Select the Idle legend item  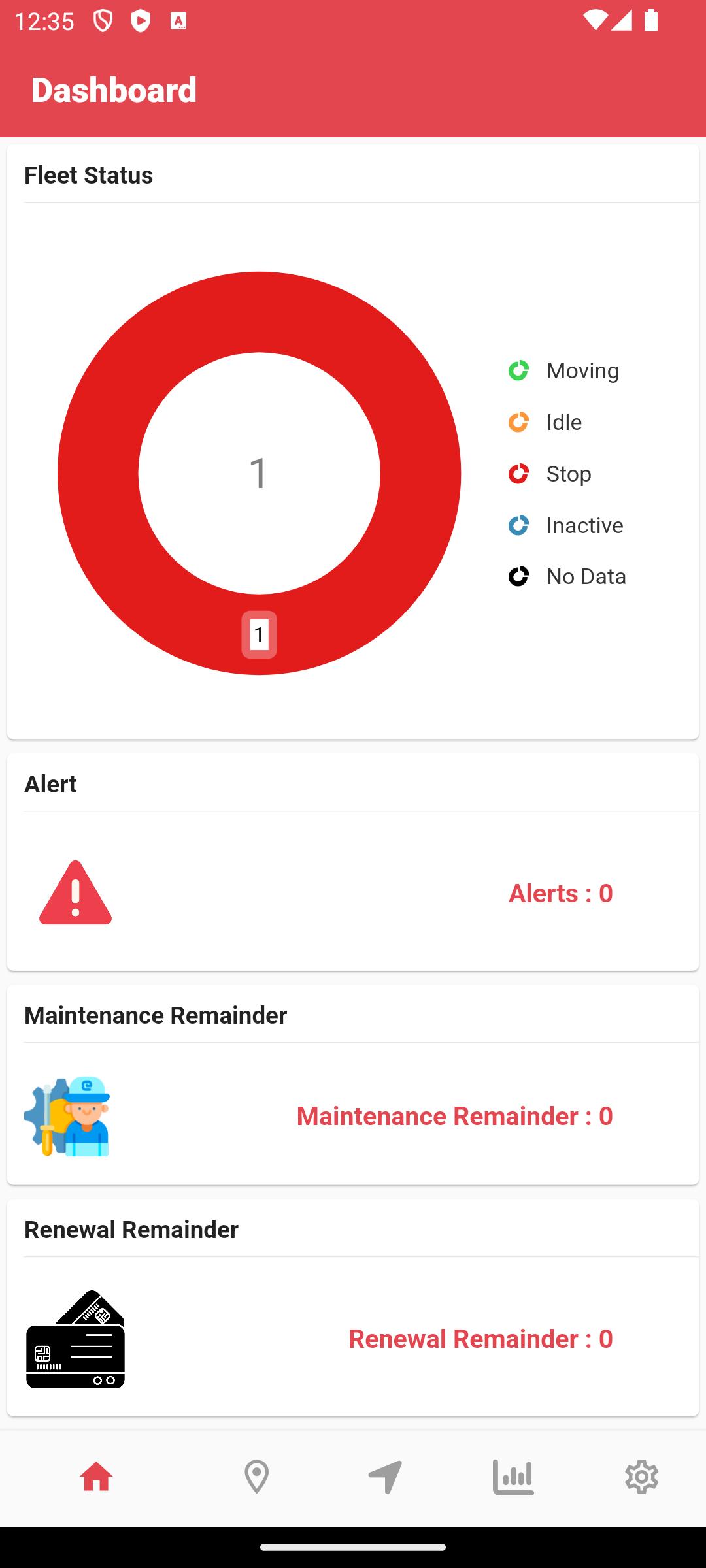(545, 422)
